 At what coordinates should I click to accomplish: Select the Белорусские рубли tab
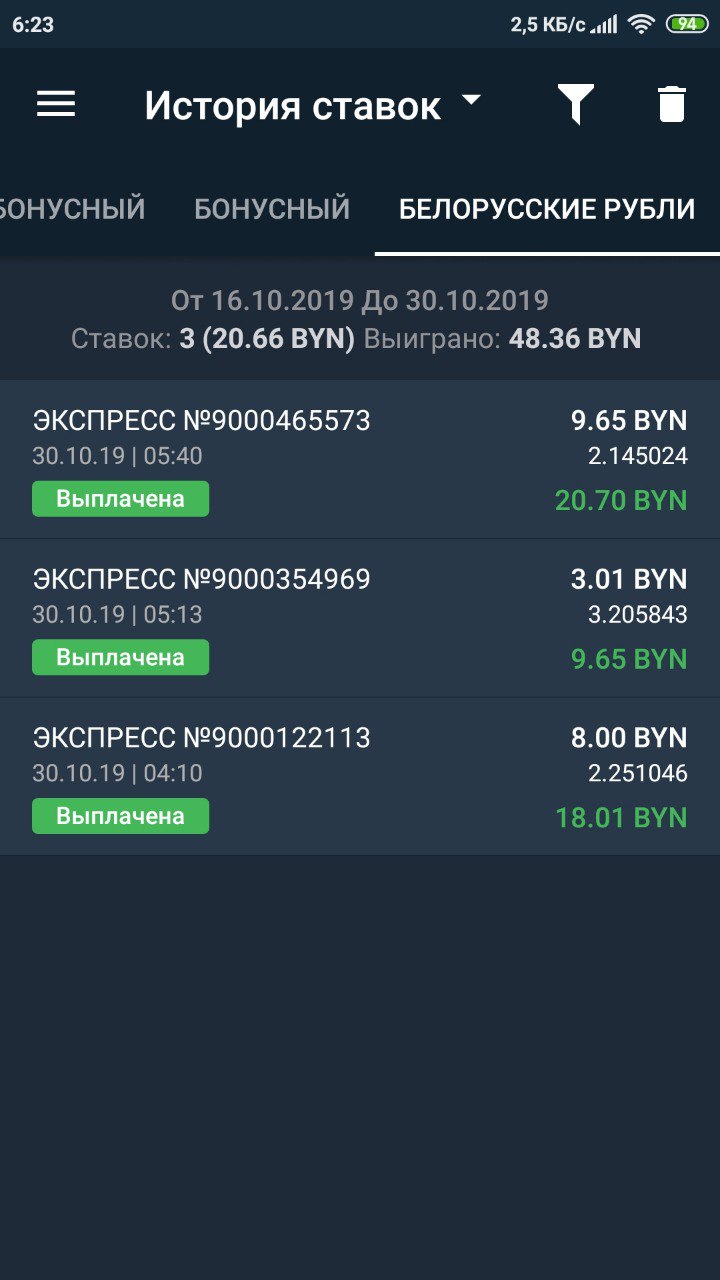(x=547, y=209)
